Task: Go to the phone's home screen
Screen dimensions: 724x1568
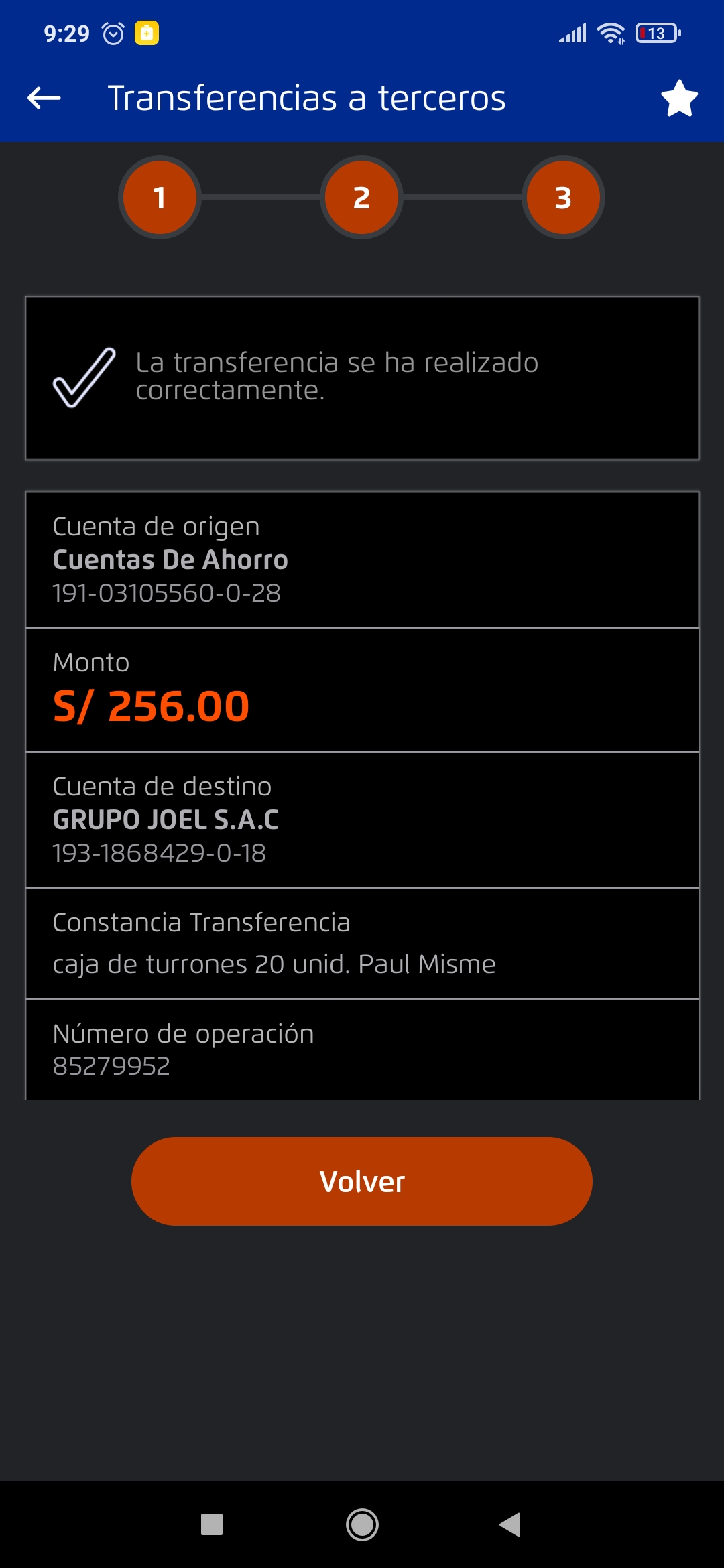Action: [x=362, y=1524]
